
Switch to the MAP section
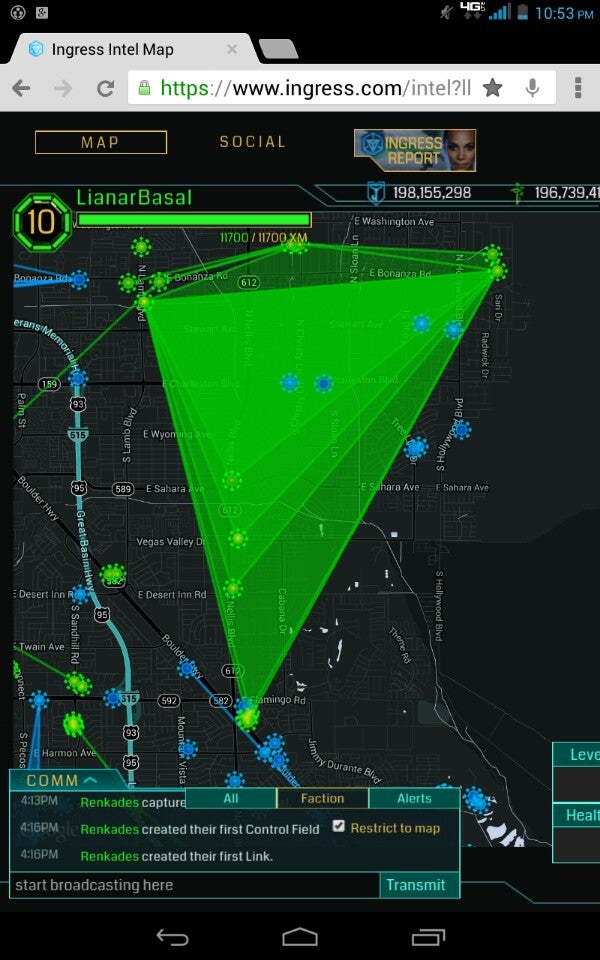tap(101, 143)
